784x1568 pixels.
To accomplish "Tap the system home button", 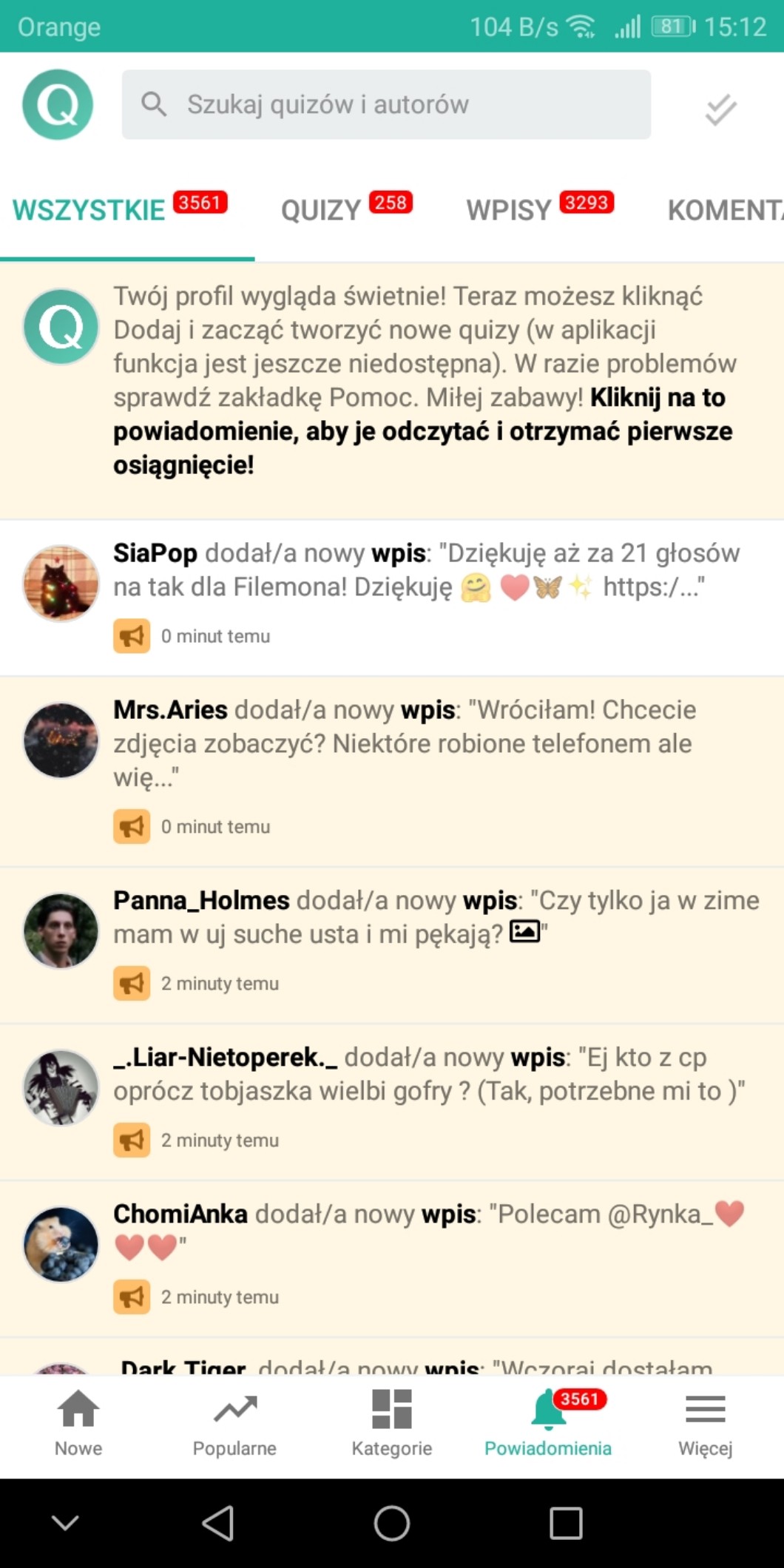I will [x=391, y=1524].
